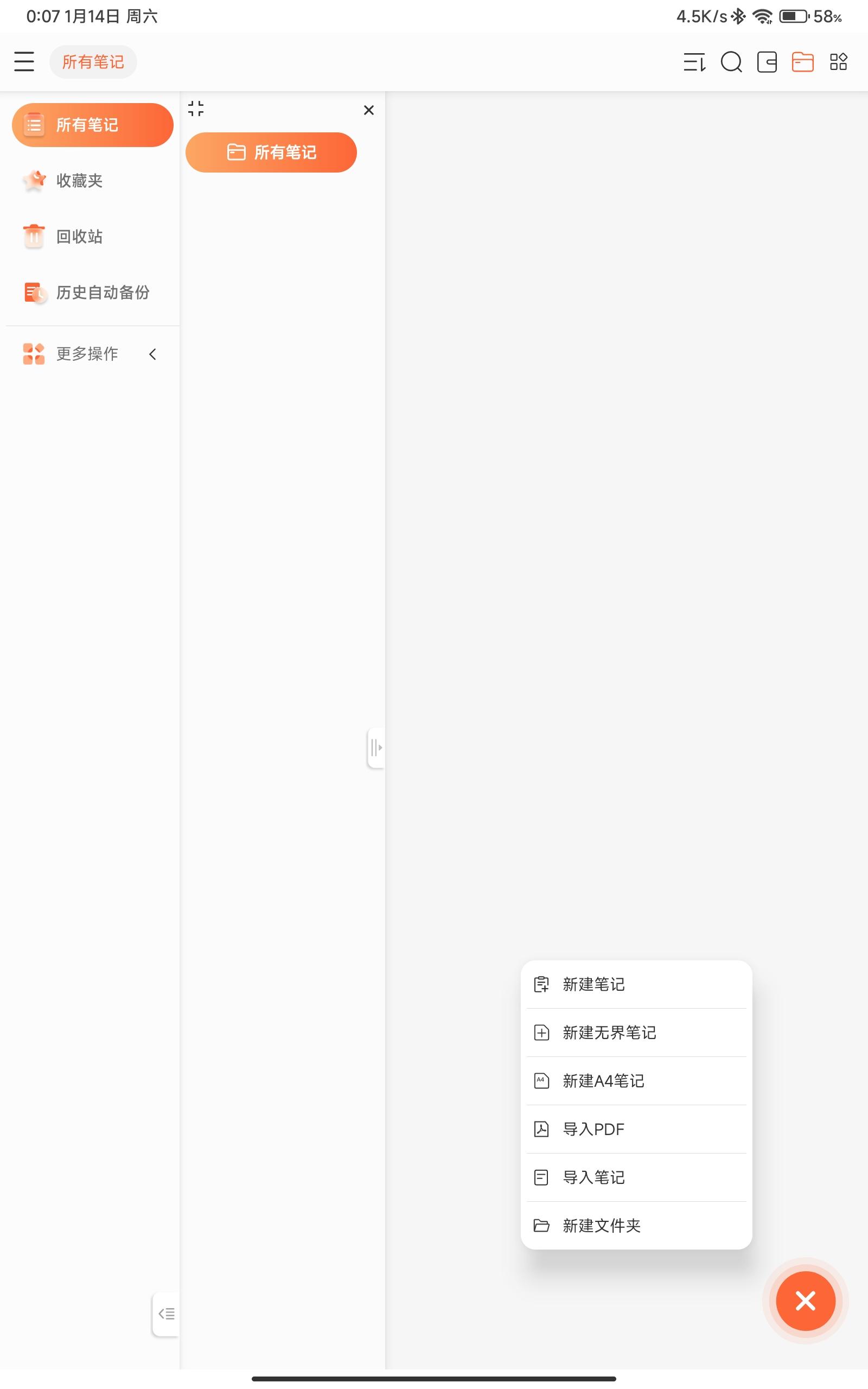This screenshot has width=868, height=1389.
Task: Open the sort options icon
Action: click(x=694, y=61)
